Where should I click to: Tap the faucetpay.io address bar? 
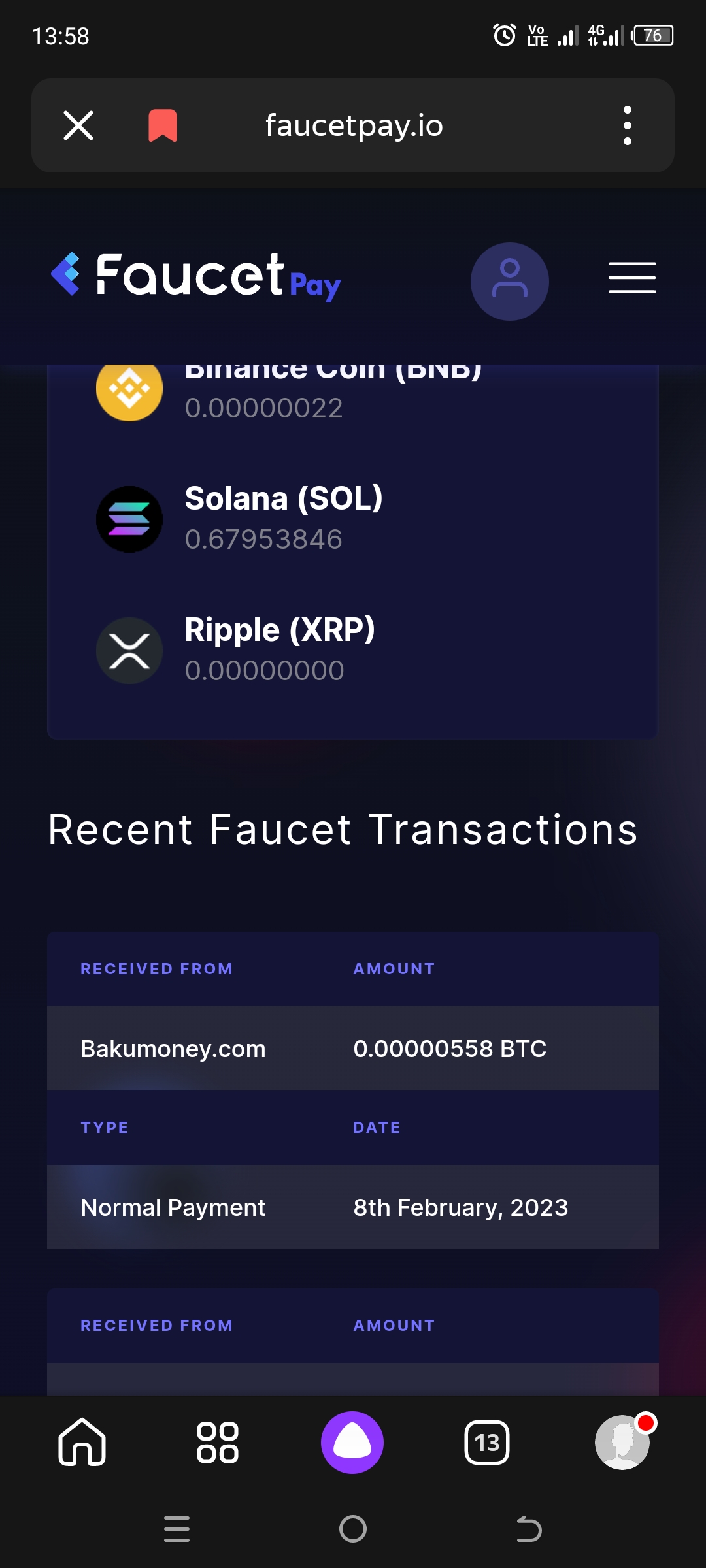tap(354, 125)
